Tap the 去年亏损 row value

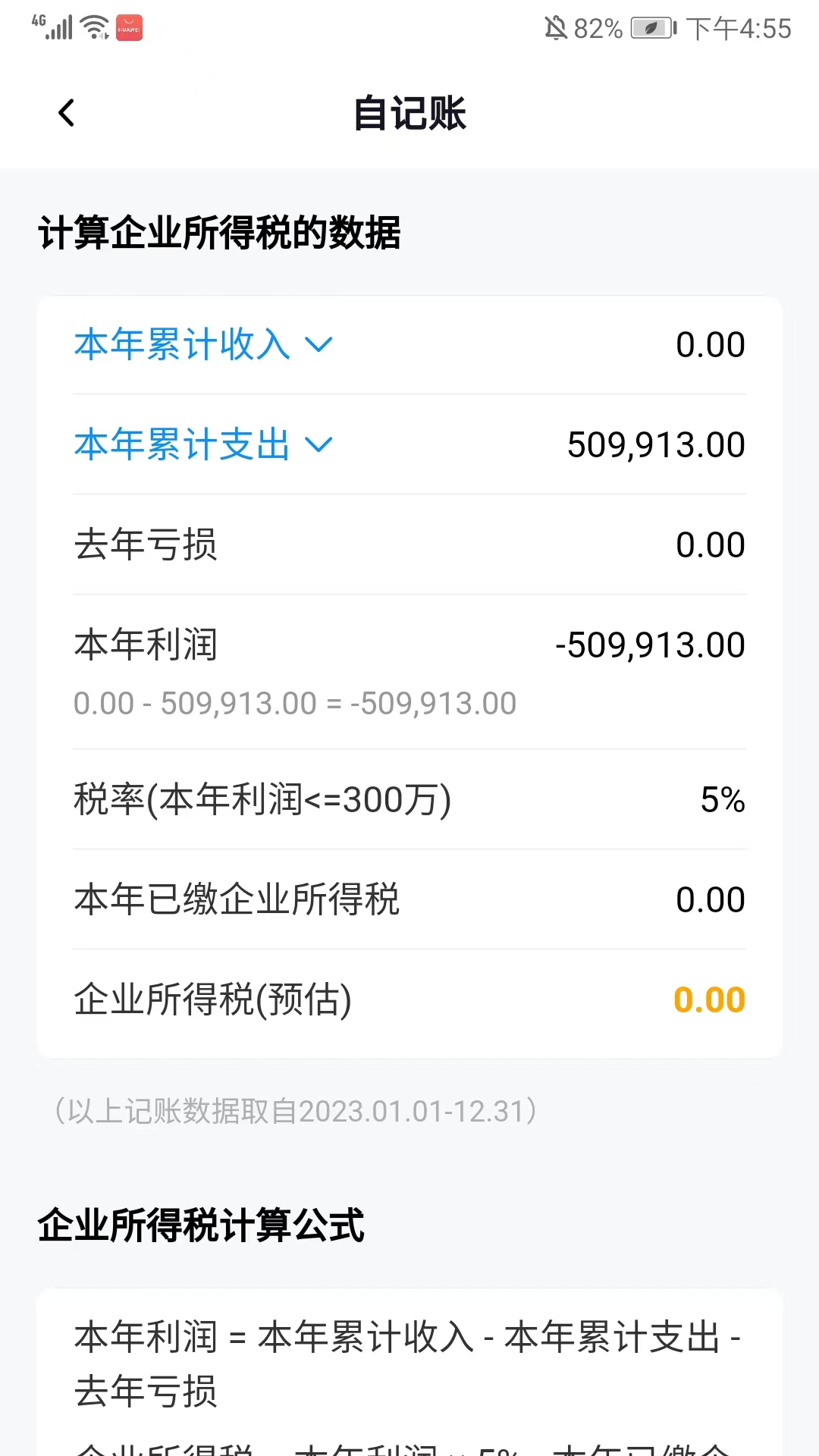tap(710, 544)
